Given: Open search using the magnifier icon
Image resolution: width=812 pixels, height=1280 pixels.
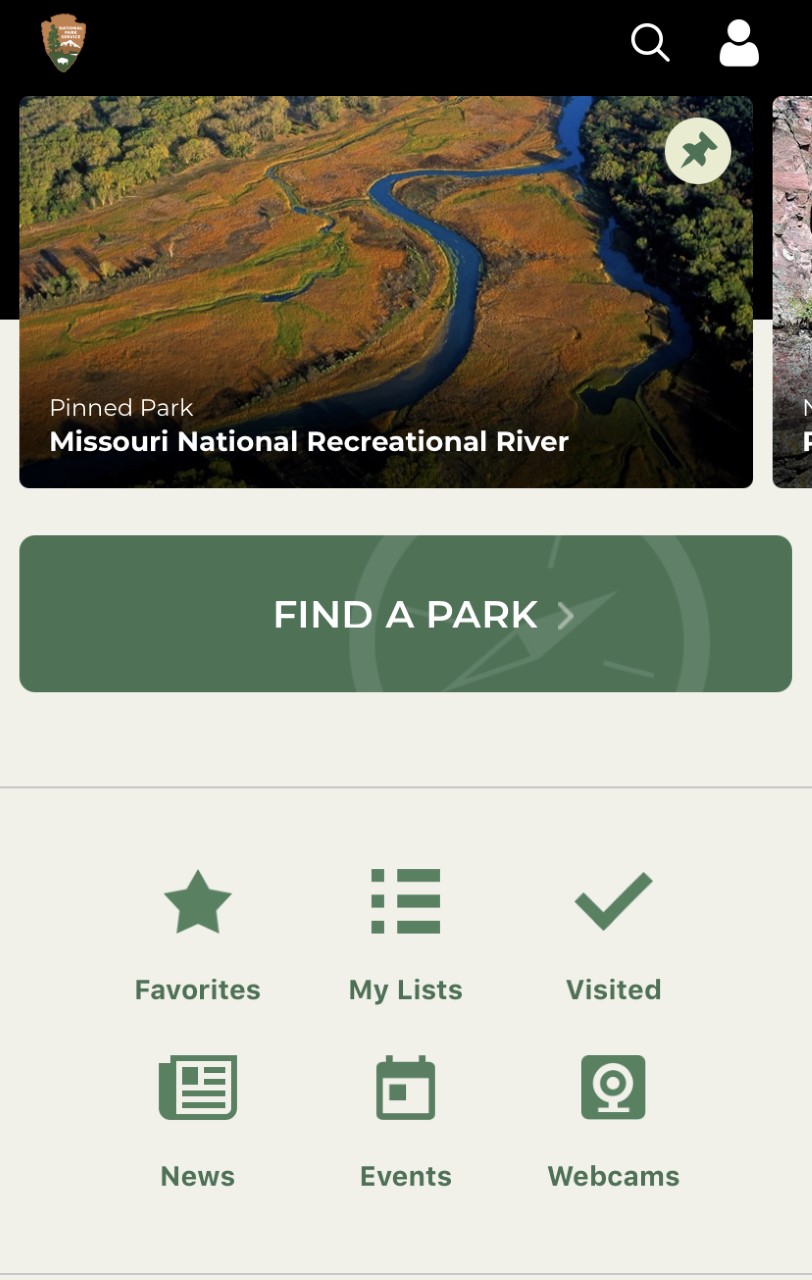Looking at the screenshot, I should tap(649, 43).
